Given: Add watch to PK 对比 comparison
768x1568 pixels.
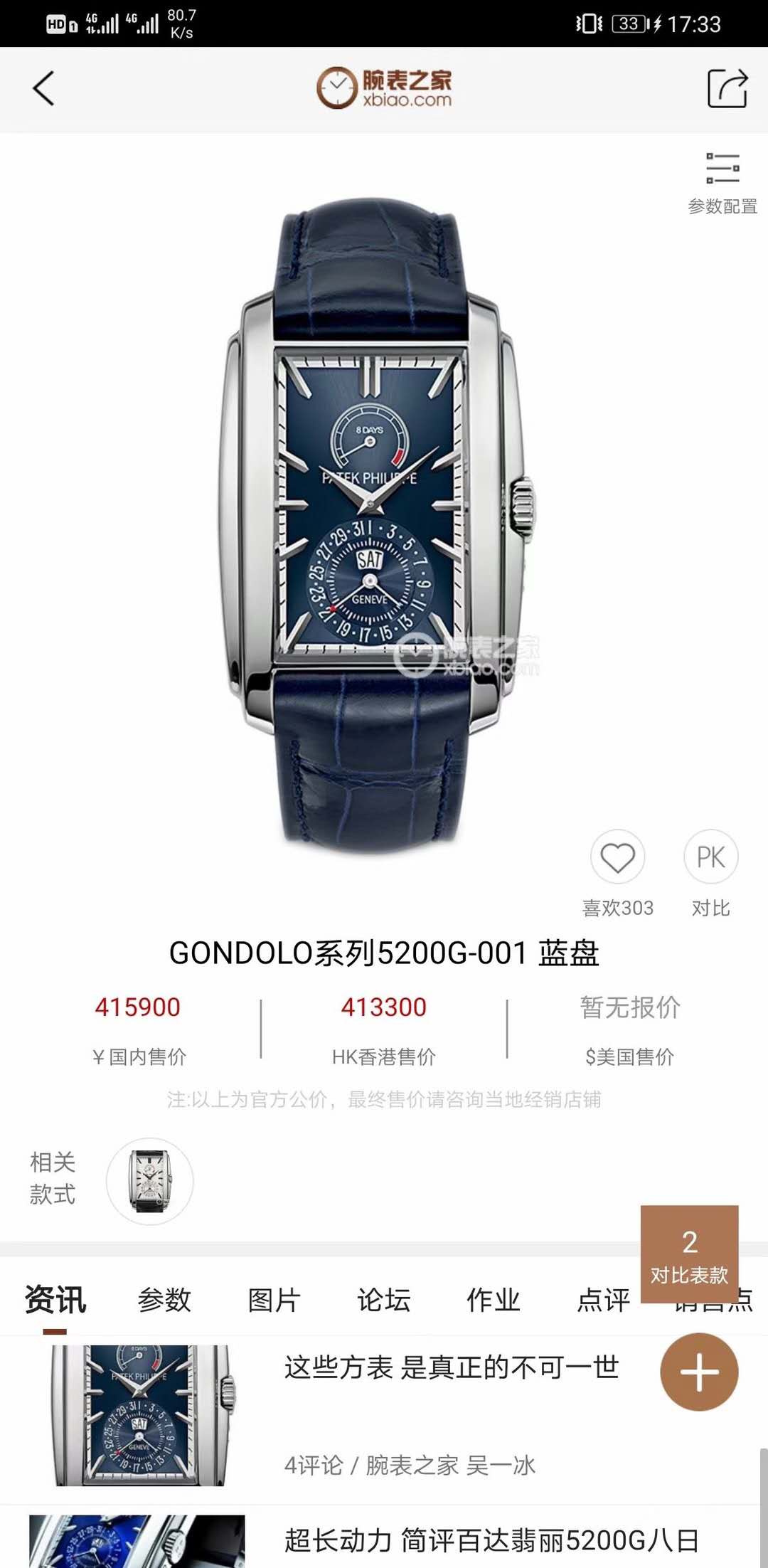Looking at the screenshot, I should [x=710, y=857].
